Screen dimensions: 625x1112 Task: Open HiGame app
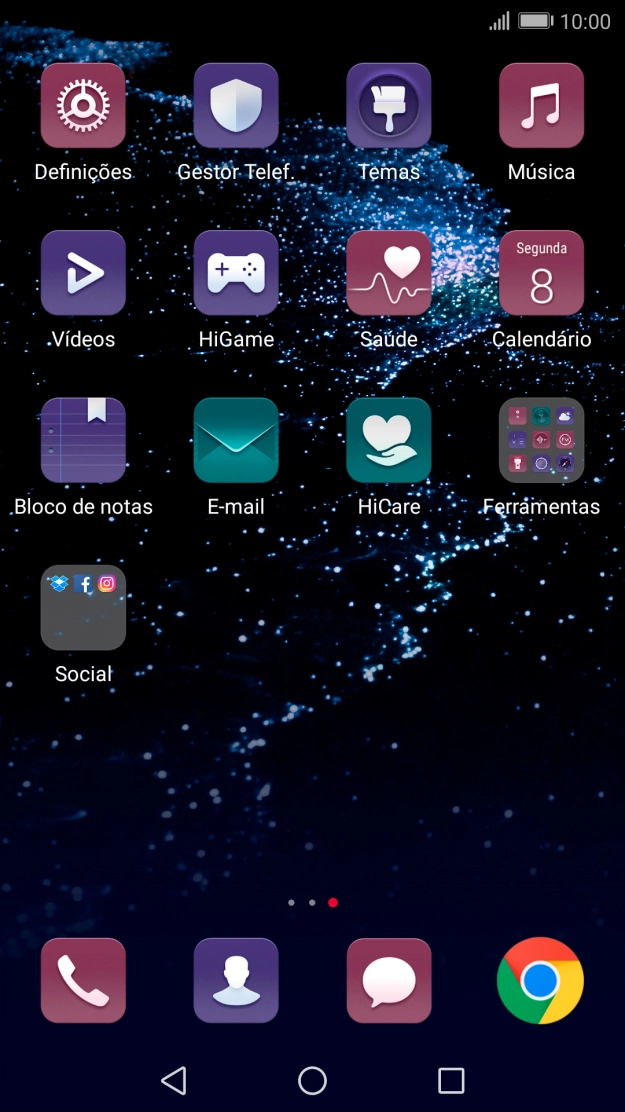(236, 273)
